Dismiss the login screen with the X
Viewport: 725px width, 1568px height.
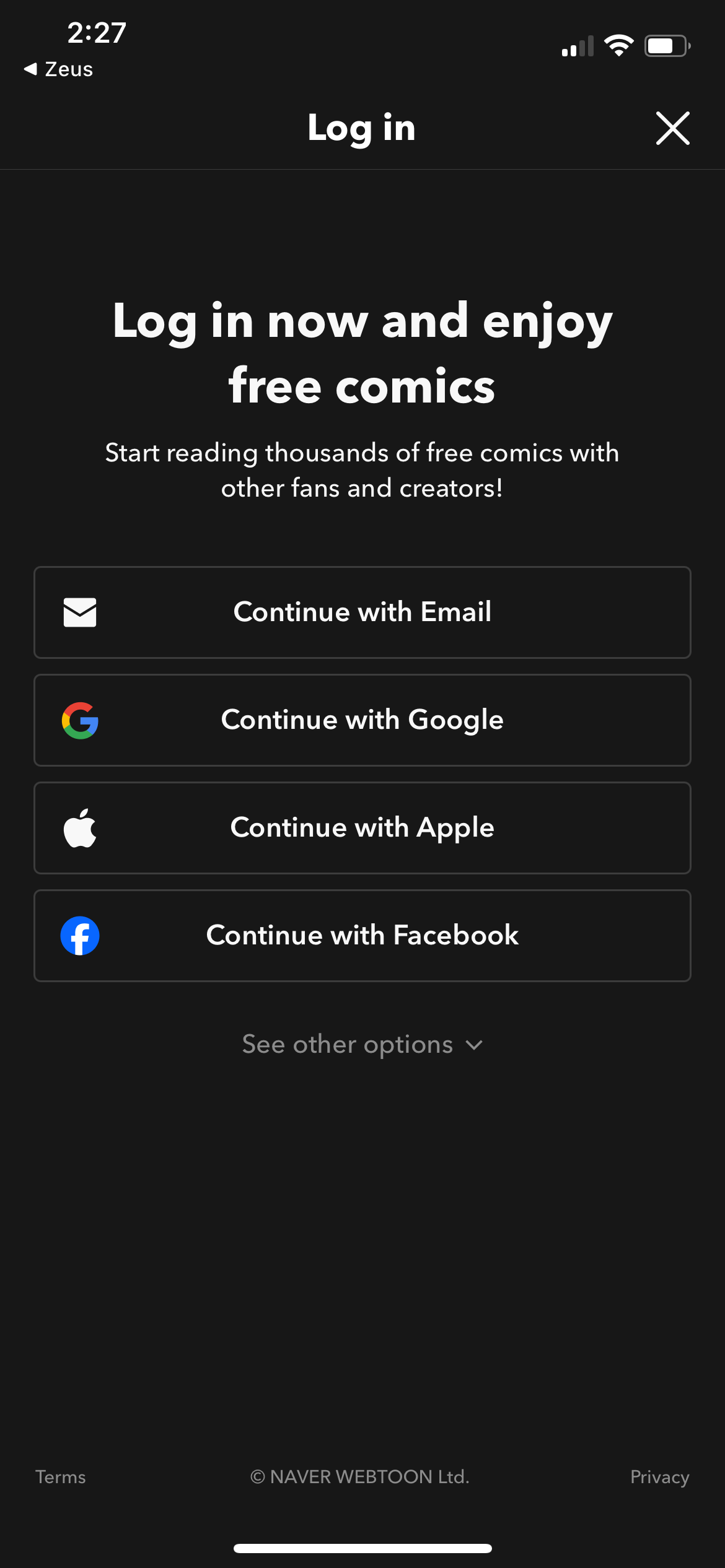pyautogui.click(x=672, y=128)
